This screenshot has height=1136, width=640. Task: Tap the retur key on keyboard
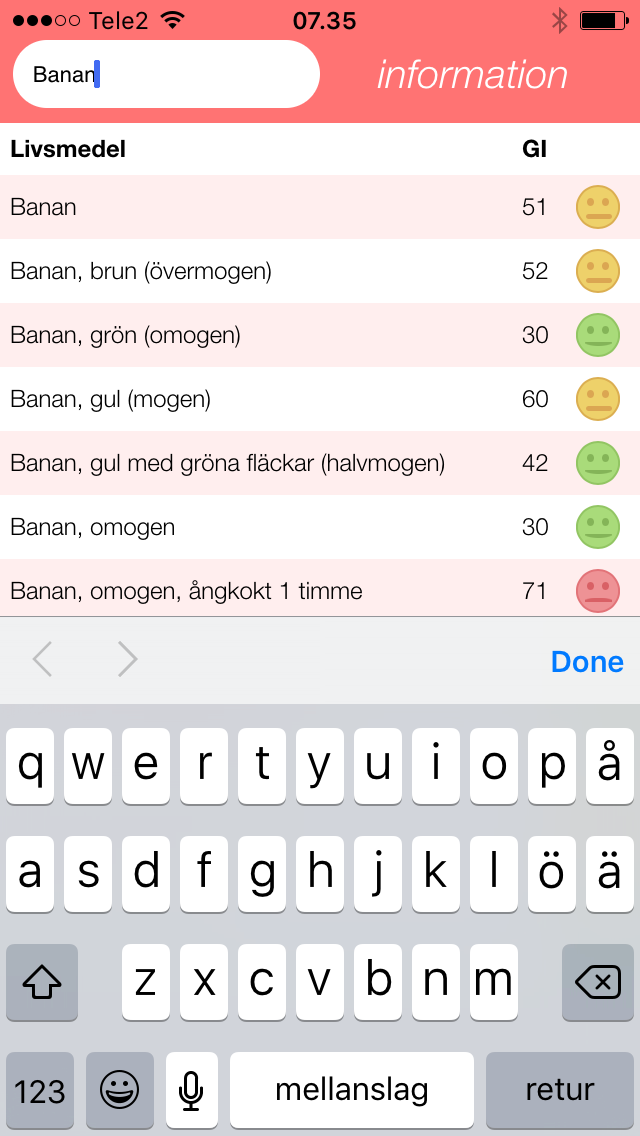(x=560, y=1090)
